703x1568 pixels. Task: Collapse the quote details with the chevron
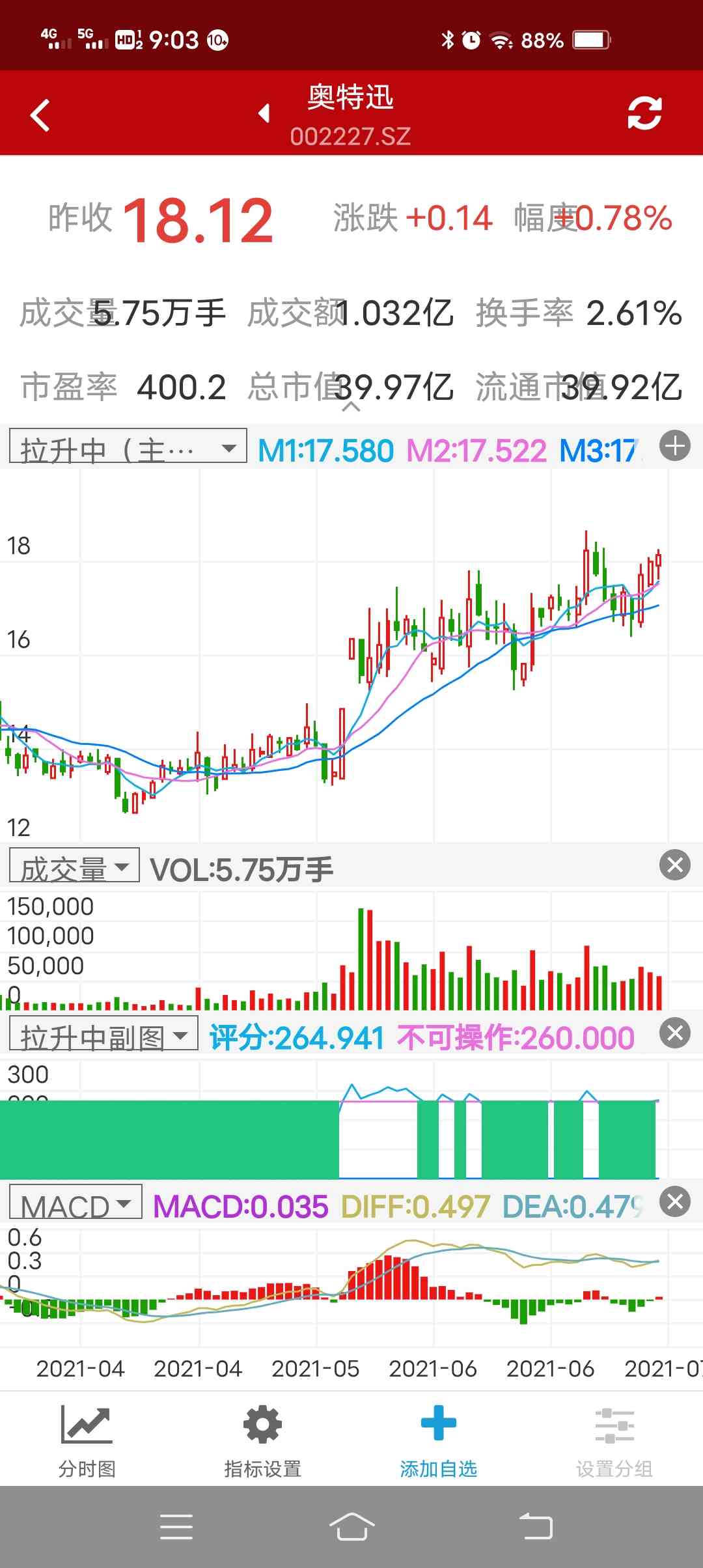coord(351,408)
